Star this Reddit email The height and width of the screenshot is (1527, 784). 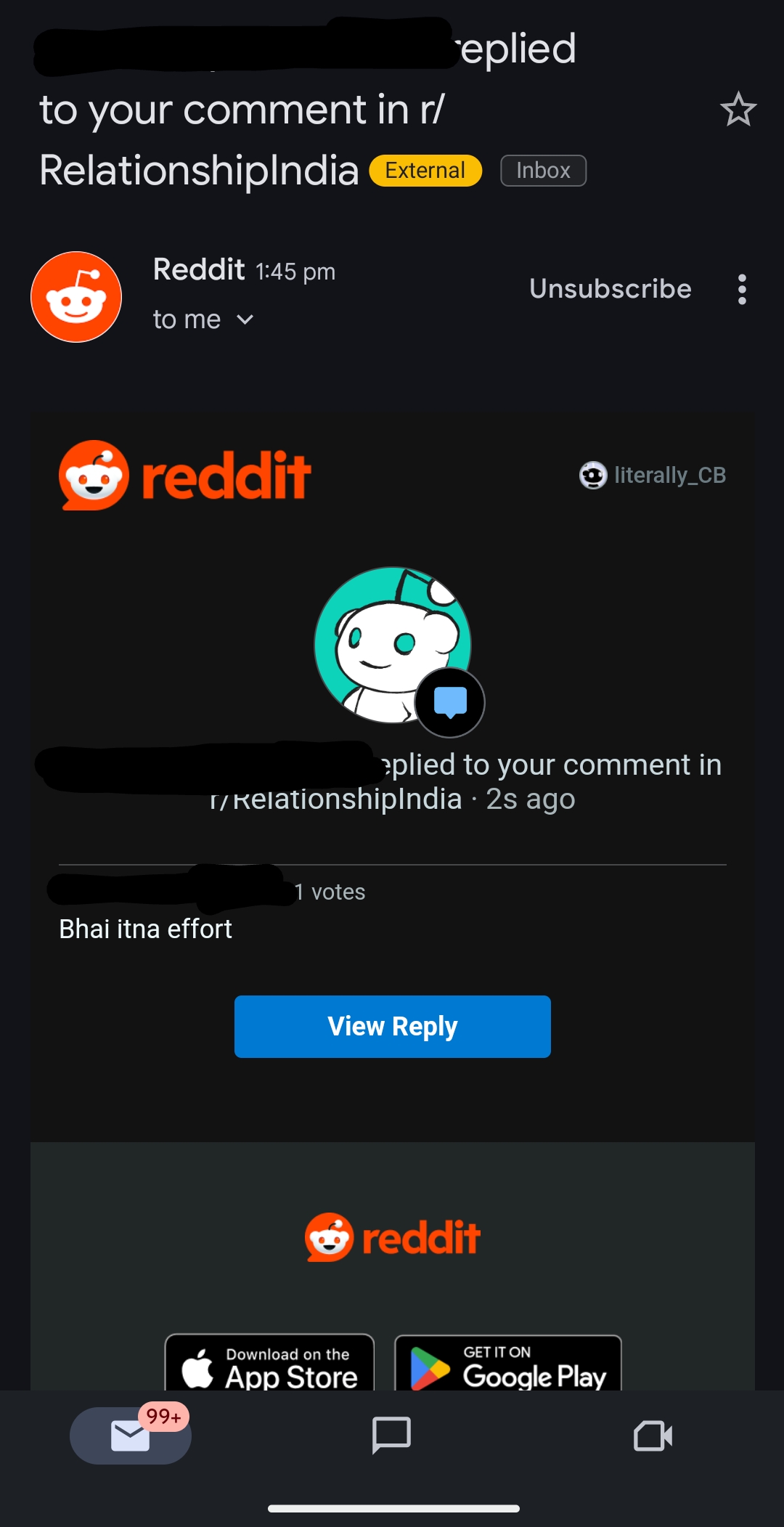pyautogui.click(x=738, y=109)
